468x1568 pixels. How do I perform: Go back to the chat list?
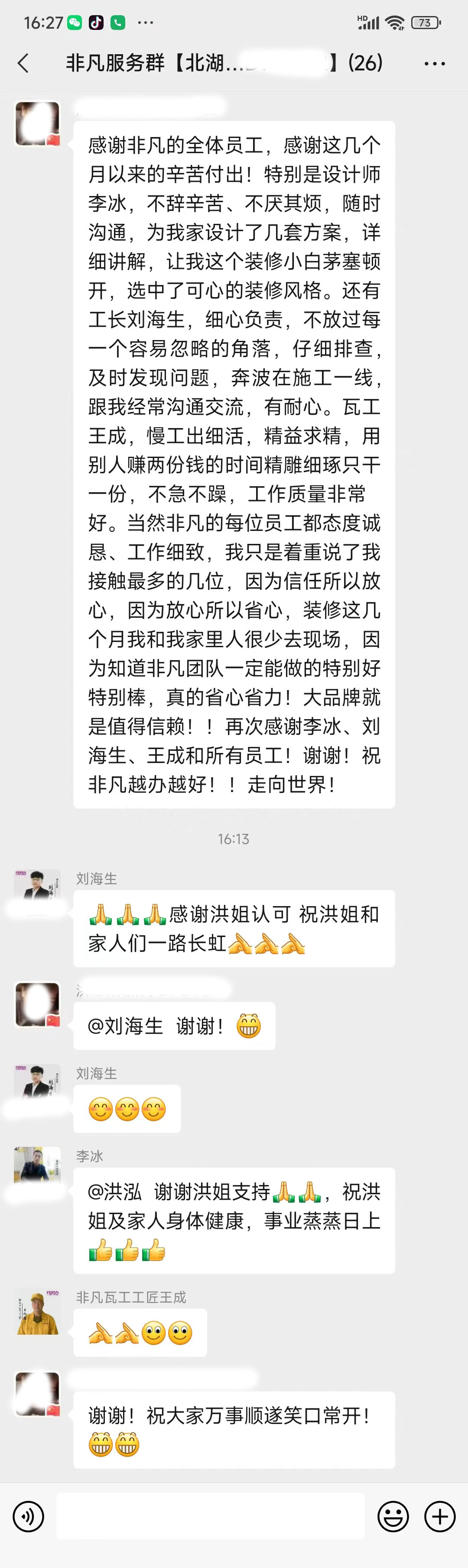23,63
